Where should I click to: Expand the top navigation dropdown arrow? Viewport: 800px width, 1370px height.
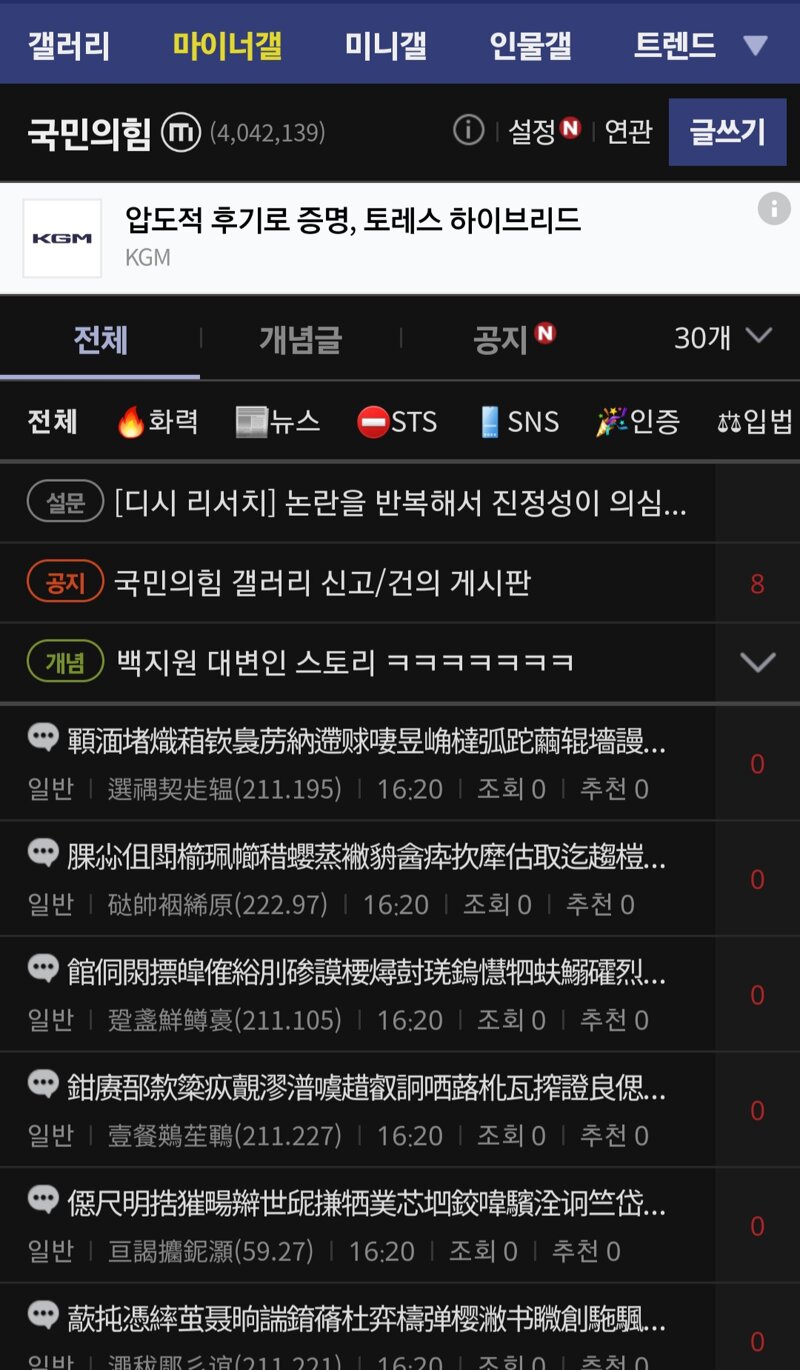point(756,45)
